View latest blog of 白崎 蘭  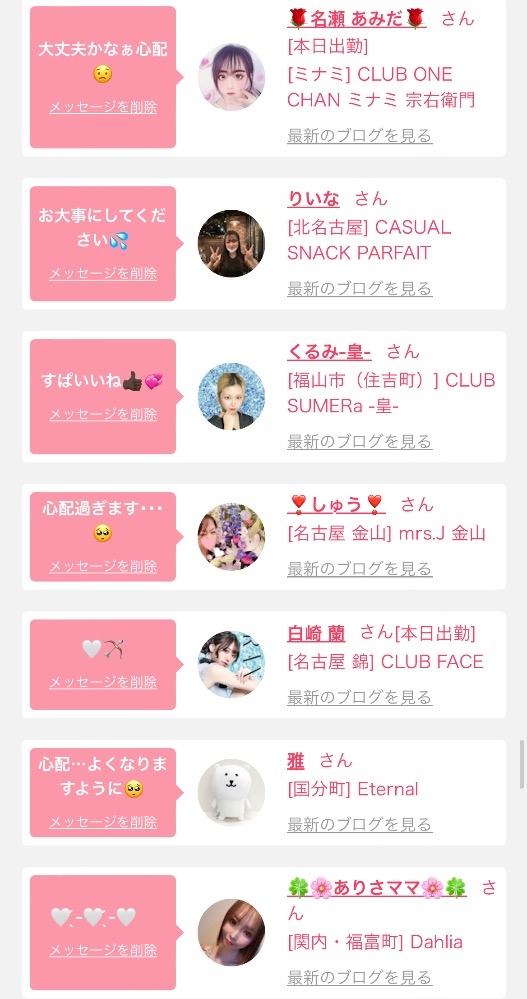(359, 697)
